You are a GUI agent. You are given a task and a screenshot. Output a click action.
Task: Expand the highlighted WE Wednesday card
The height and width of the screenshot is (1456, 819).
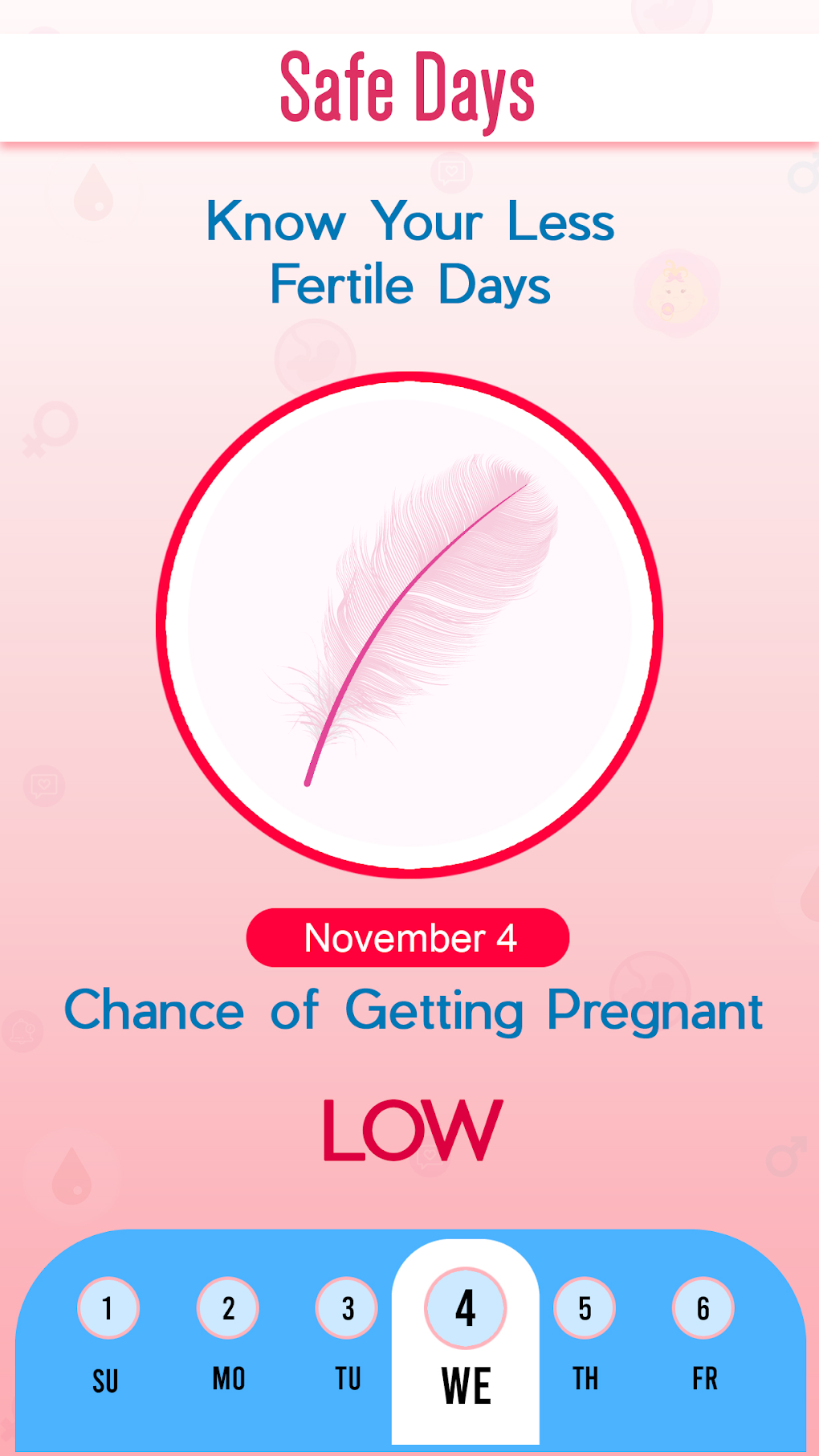tap(466, 1357)
